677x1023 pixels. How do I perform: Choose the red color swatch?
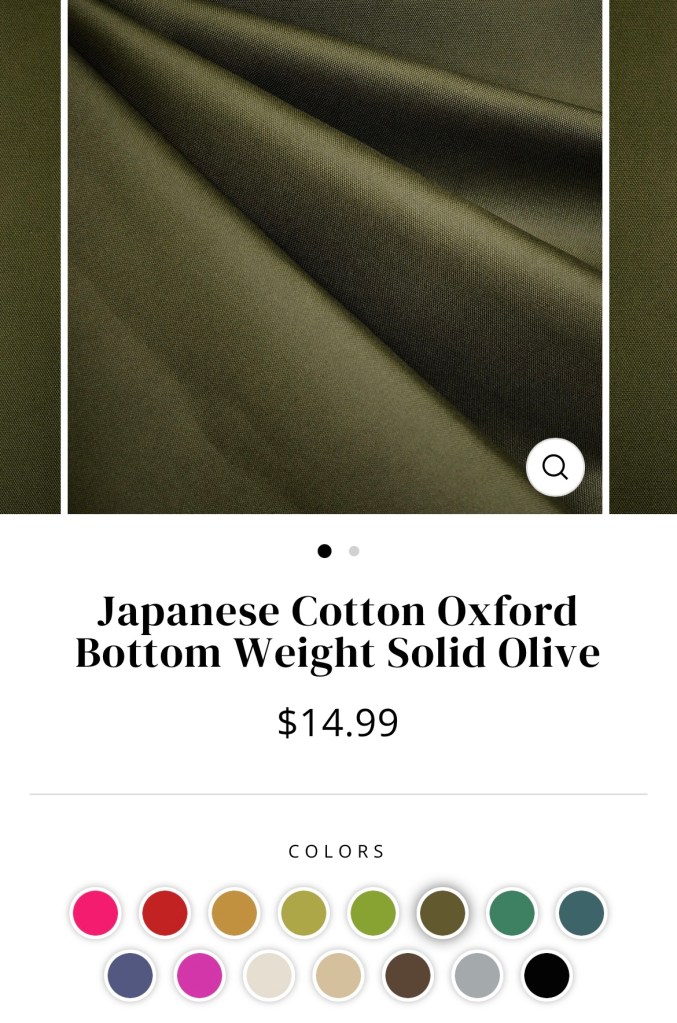point(165,913)
